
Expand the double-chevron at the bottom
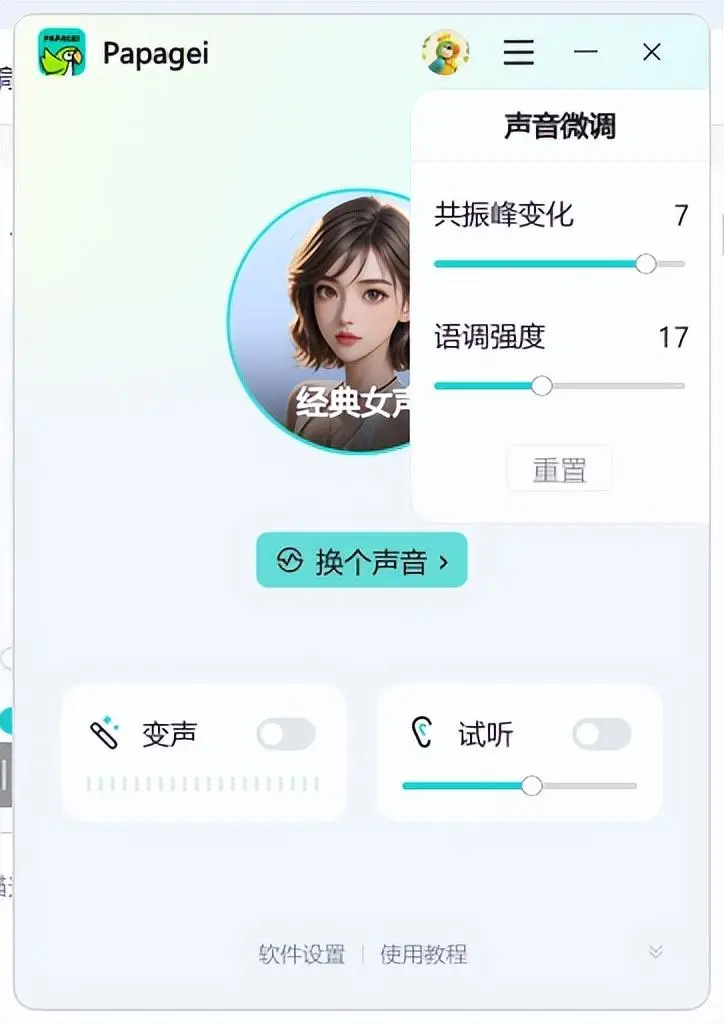(656, 952)
